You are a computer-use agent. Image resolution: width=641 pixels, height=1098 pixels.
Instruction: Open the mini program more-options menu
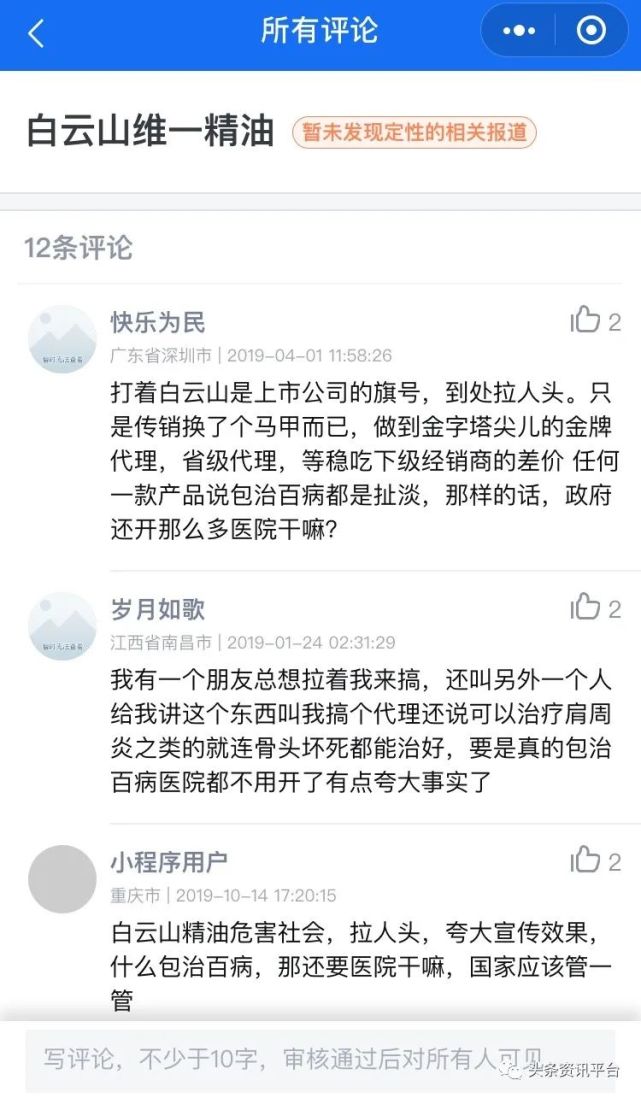[519, 31]
